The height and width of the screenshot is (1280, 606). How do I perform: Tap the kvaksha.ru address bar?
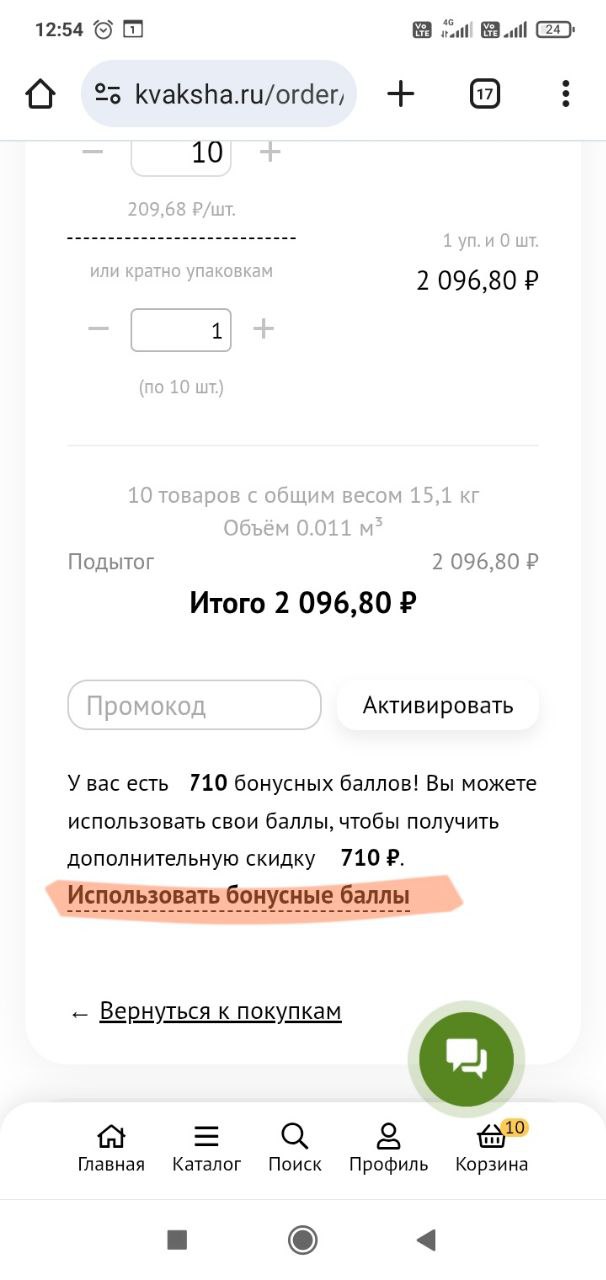click(x=218, y=94)
